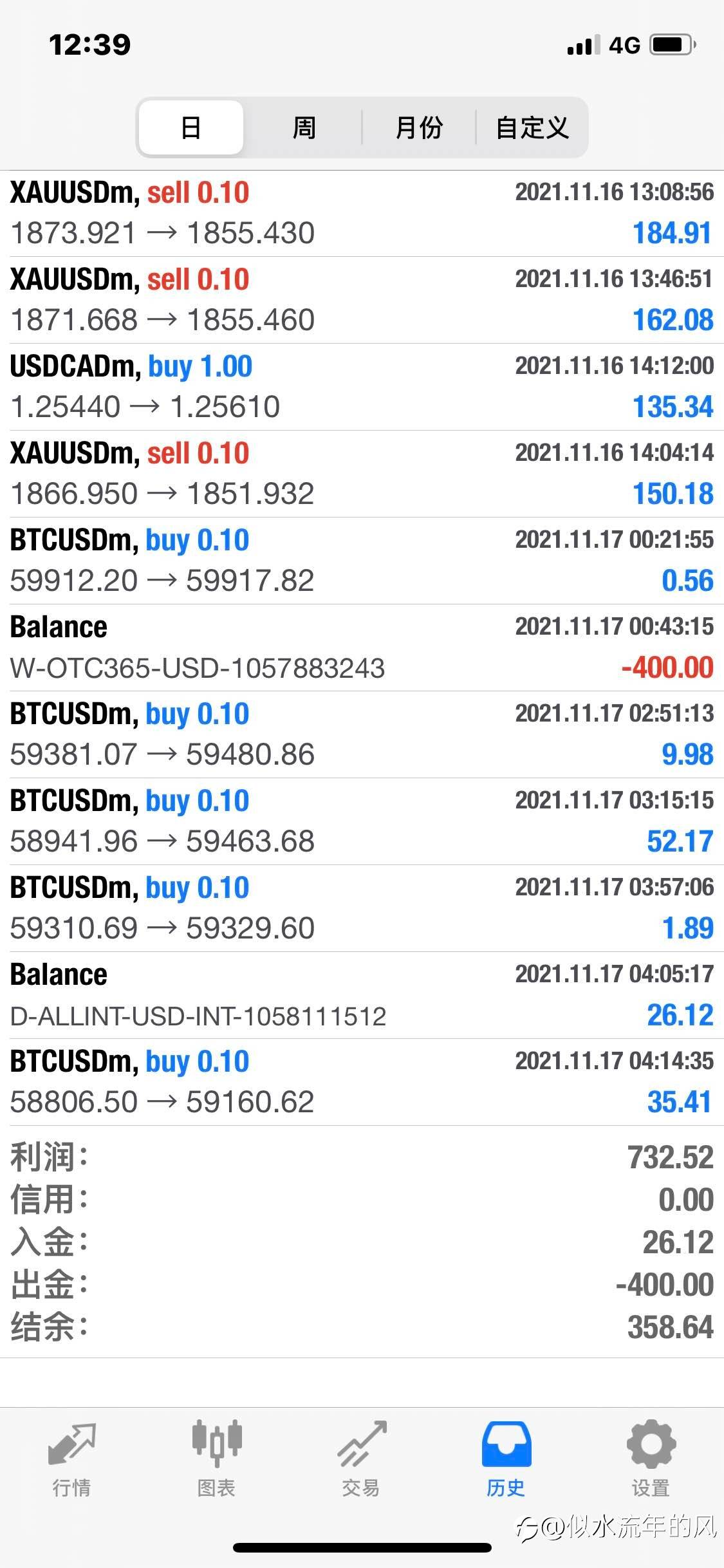Open the BTCUSDm trade with profit 1.89

coord(362,909)
